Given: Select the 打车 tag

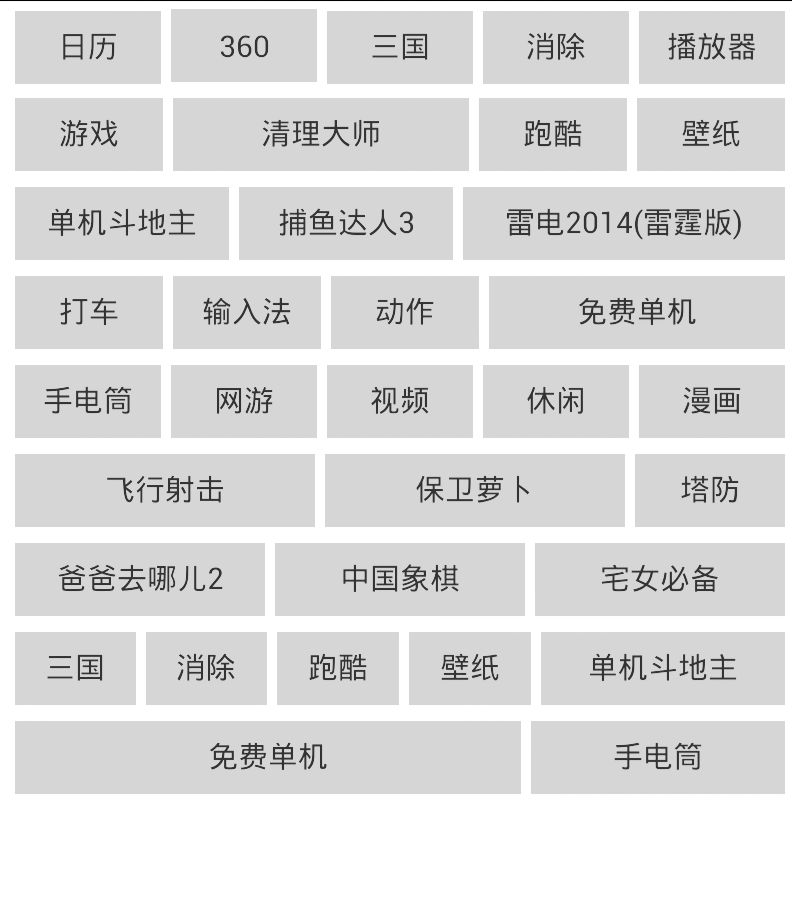Looking at the screenshot, I should coord(87,312).
